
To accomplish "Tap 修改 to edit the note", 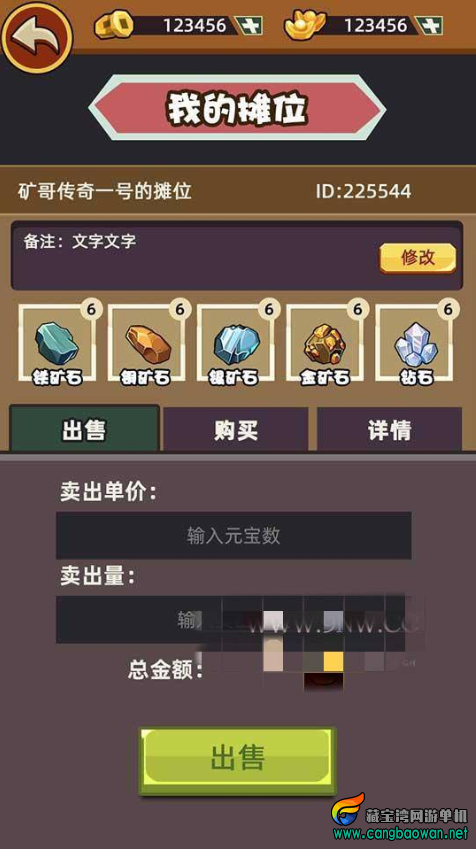I will [418, 258].
